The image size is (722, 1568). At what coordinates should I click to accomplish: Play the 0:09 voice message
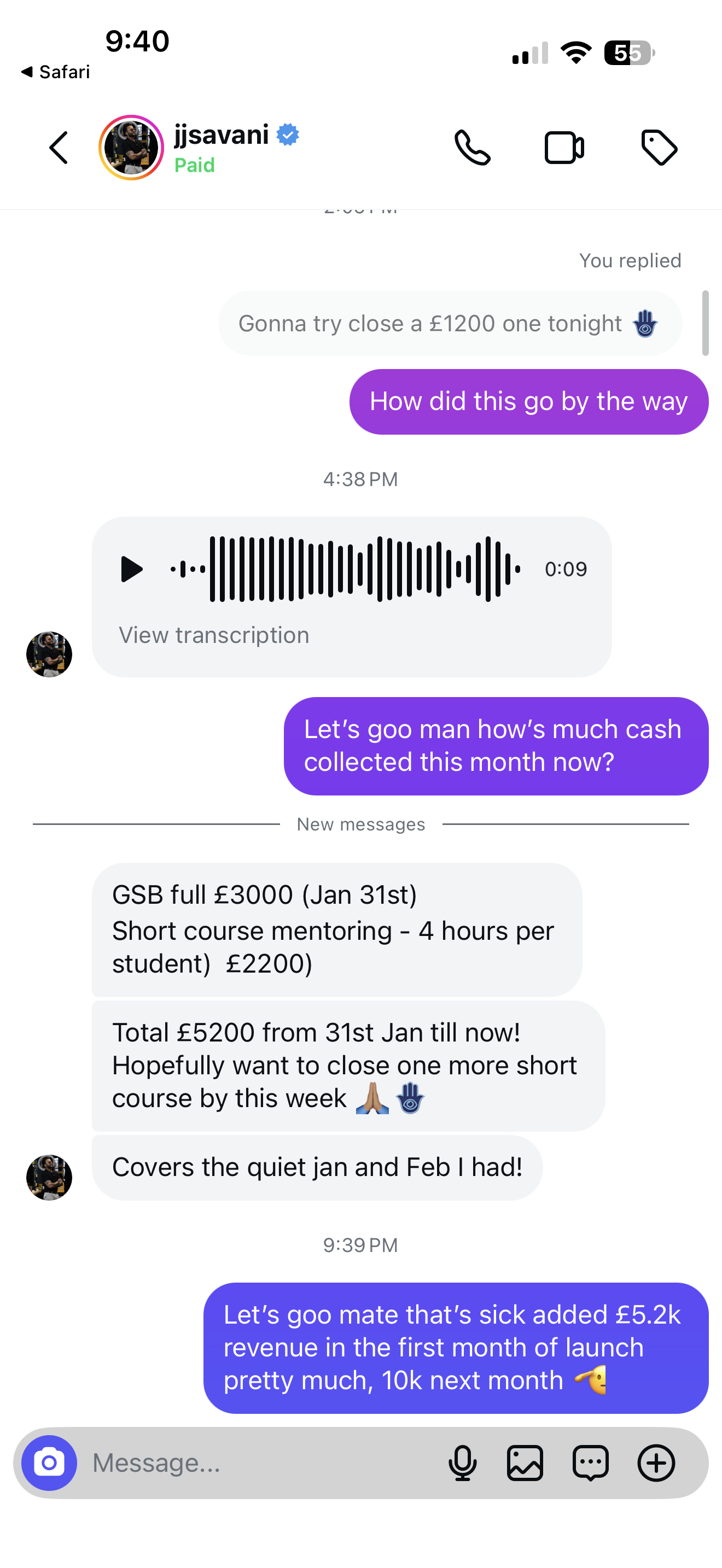point(130,569)
